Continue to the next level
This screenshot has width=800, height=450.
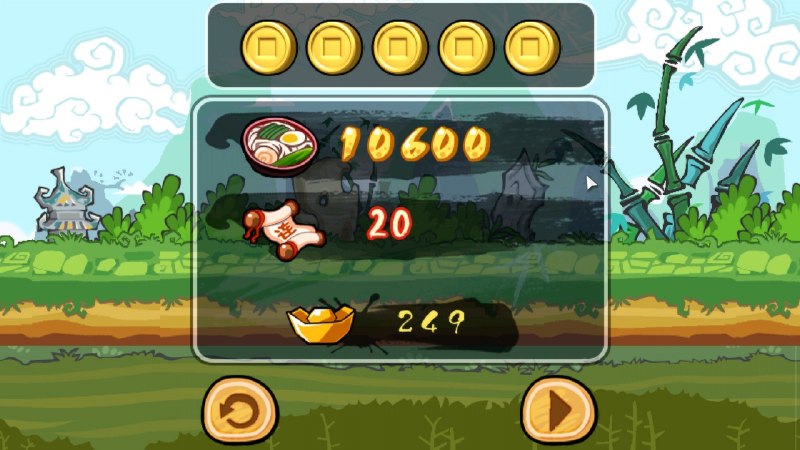[x=558, y=410]
